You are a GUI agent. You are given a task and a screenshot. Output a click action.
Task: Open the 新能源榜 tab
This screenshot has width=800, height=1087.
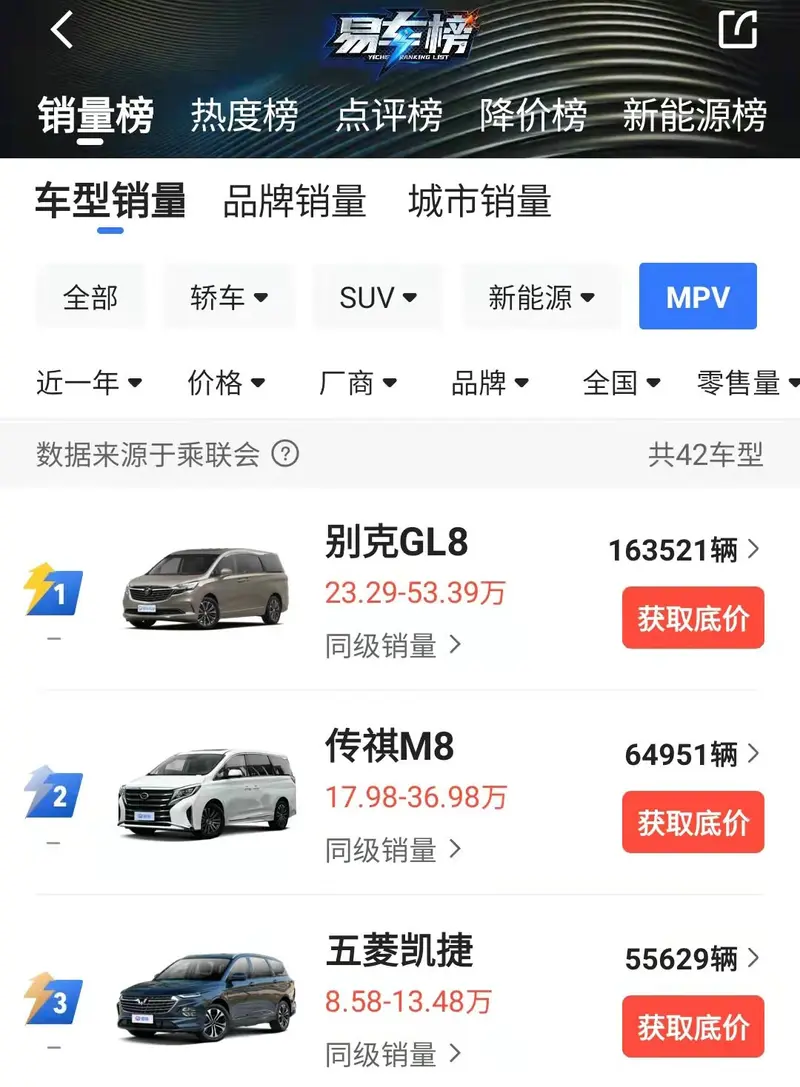[694, 116]
